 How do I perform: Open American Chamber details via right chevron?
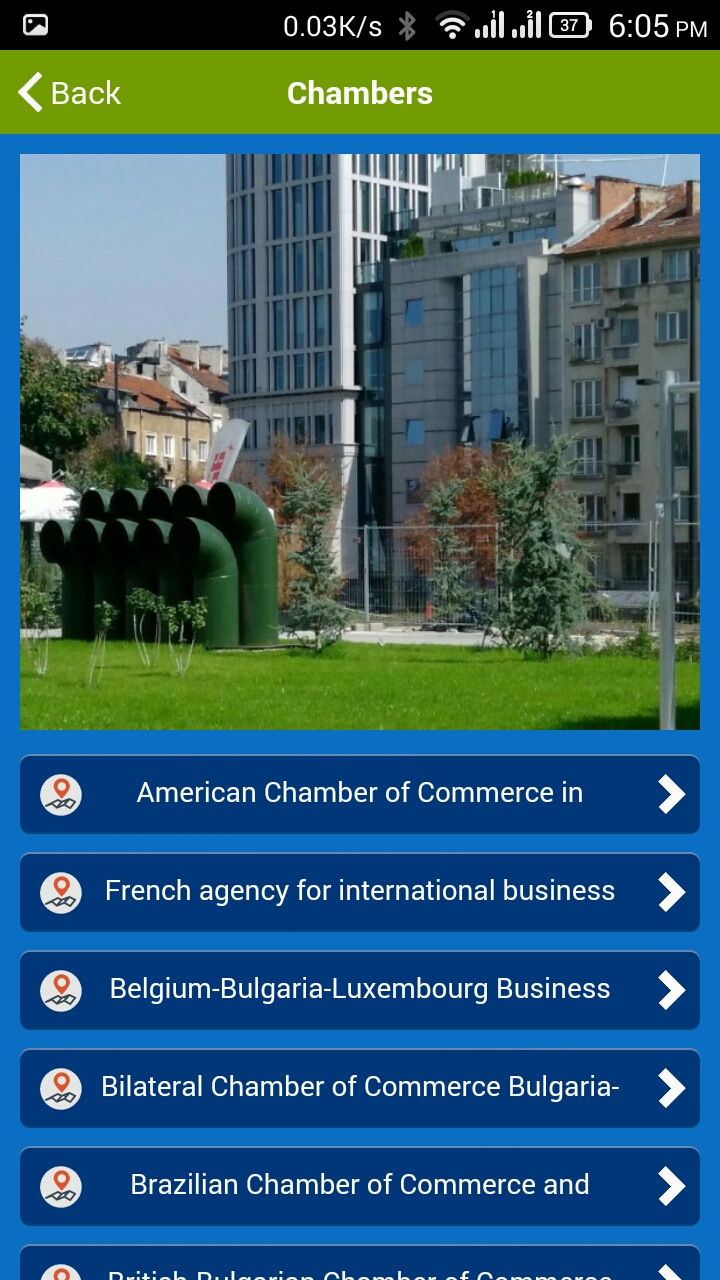pyautogui.click(x=668, y=794)
